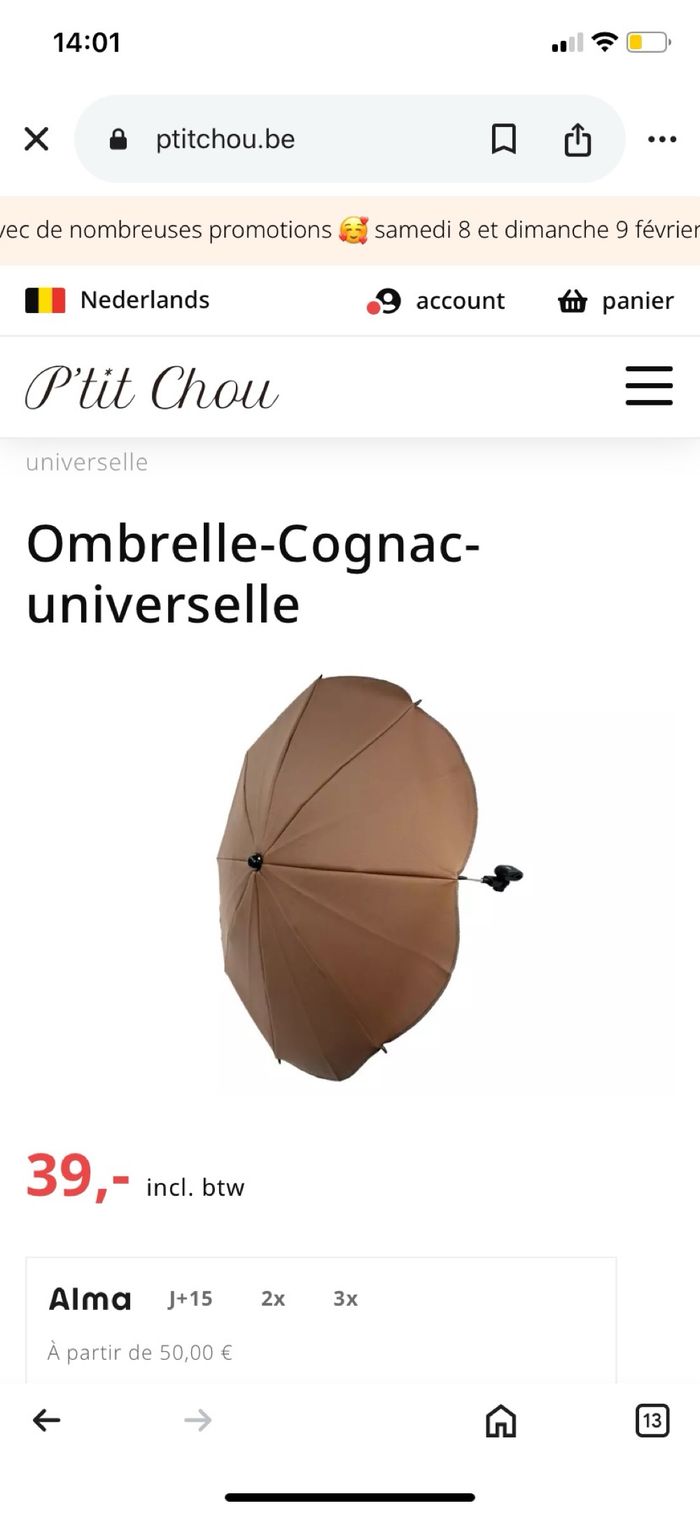Viewport: 700px width, 1516px height.
Task: Choose Alma 2x installment payment
Action: pyautogui.click(x=273, y=1299)
